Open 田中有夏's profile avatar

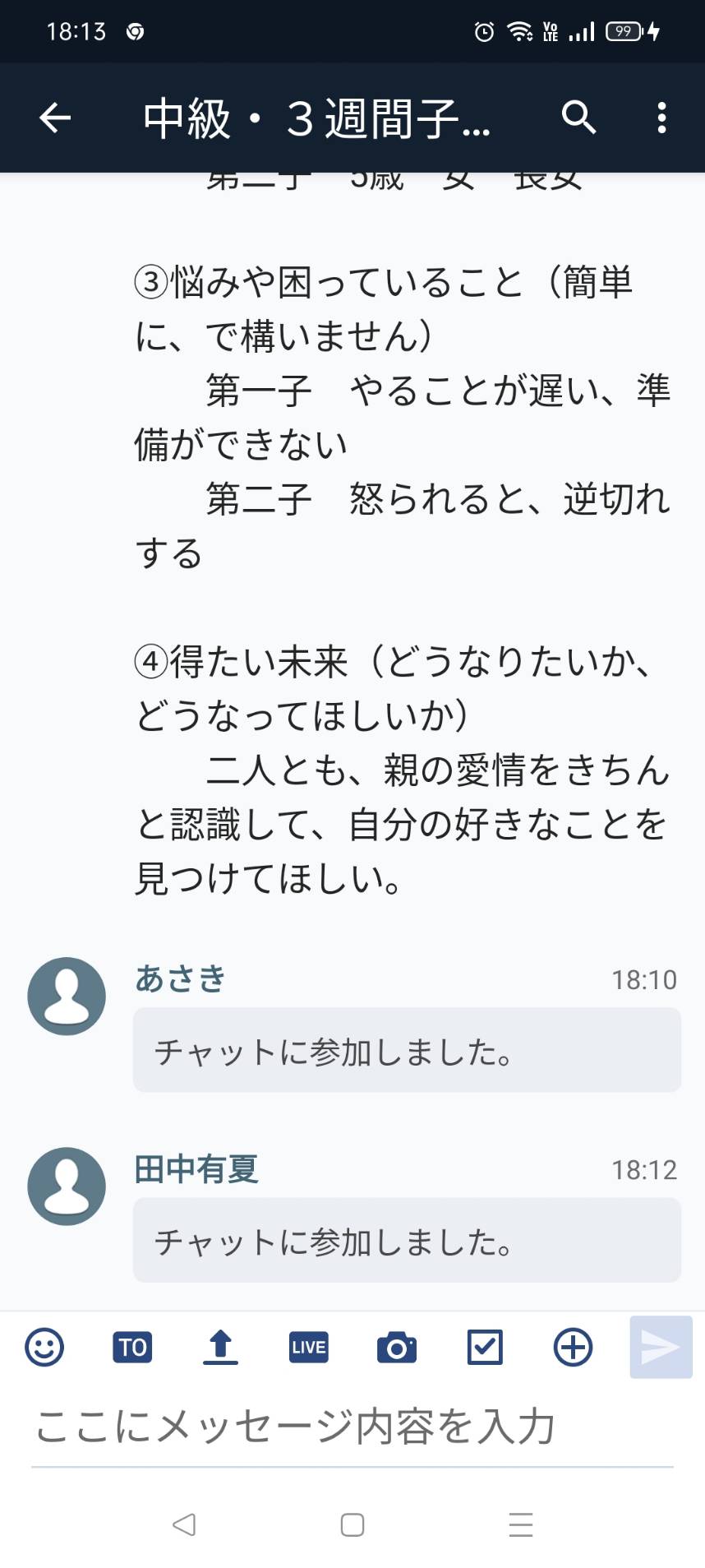tap(67, 1186)
